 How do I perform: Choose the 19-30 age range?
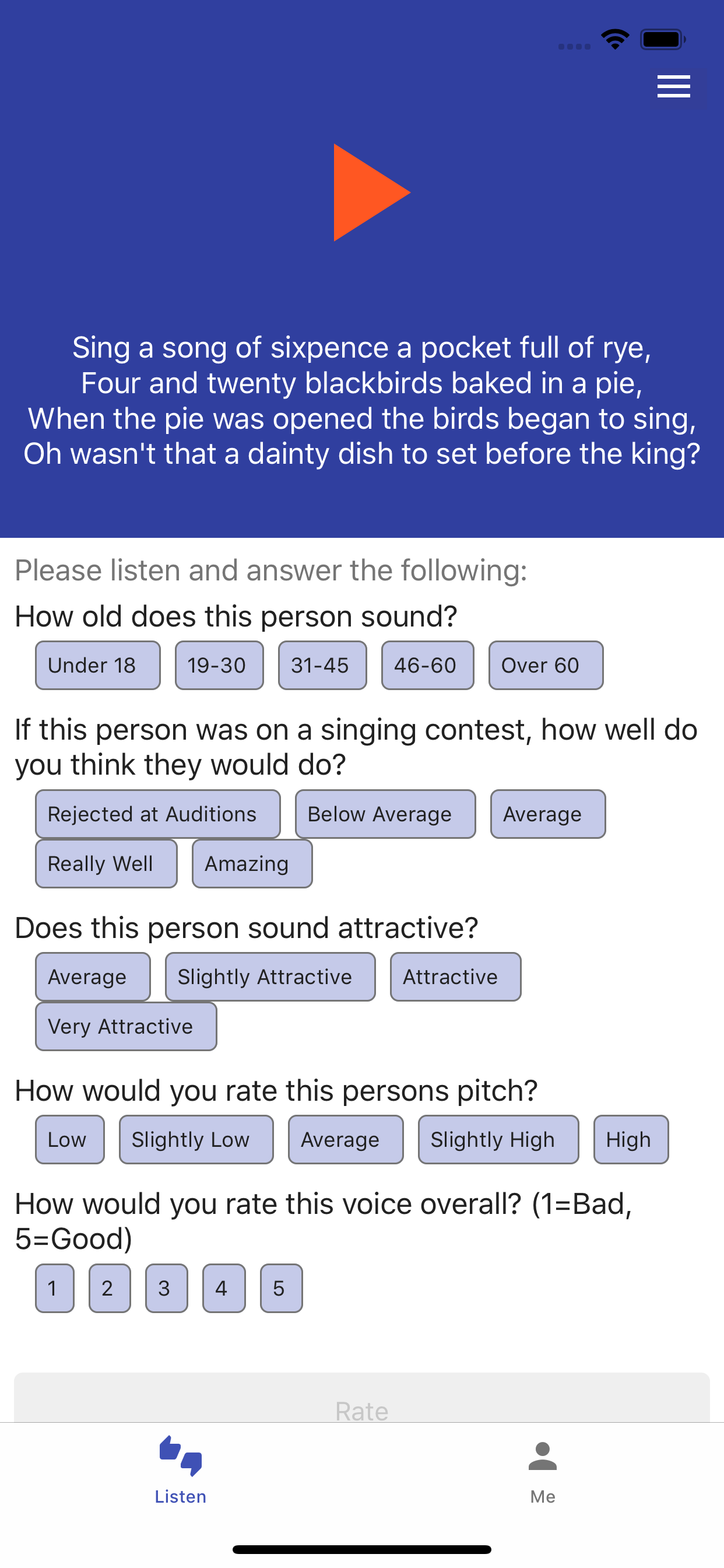point(219,666)
